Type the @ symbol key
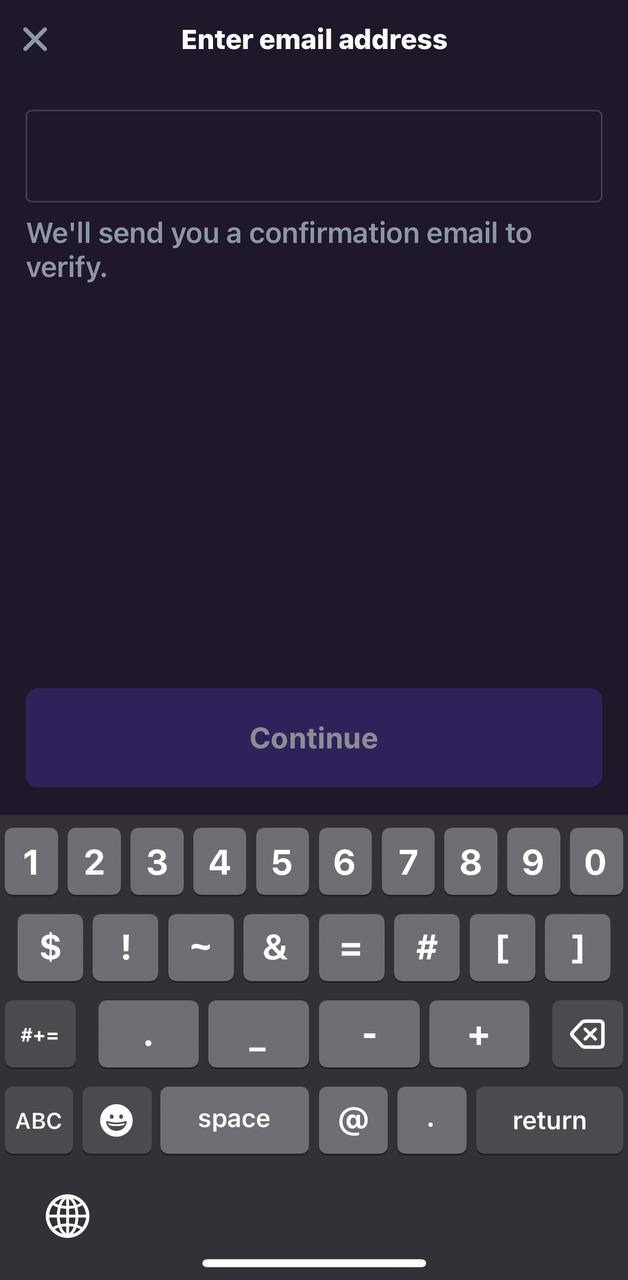Image resolution: width=628 pixels, height=1280 pixels. tap(353, 1121)
